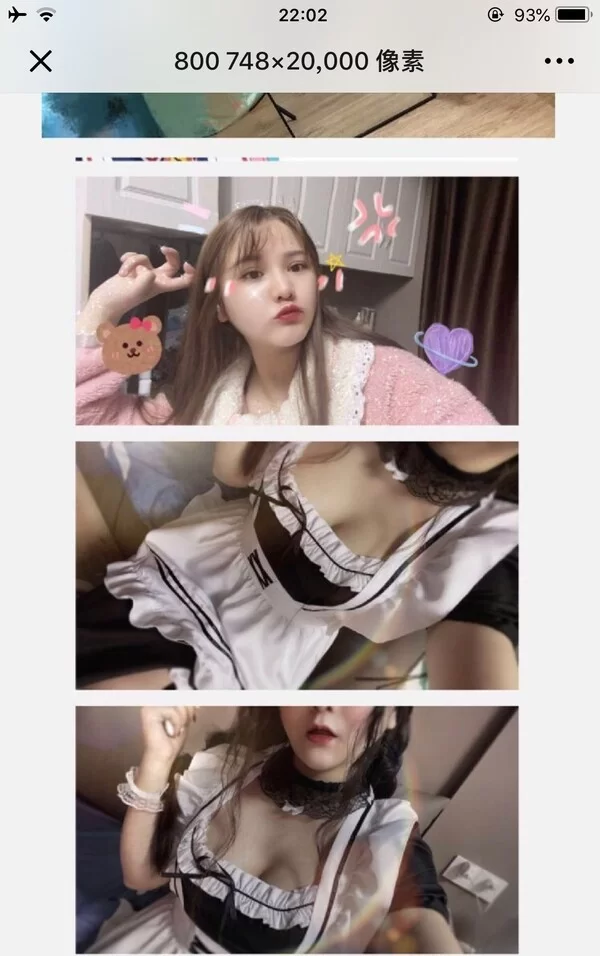Screen dimensions: 600x956
Task: Open the three-dot more options menu
Action: (559, 61)
